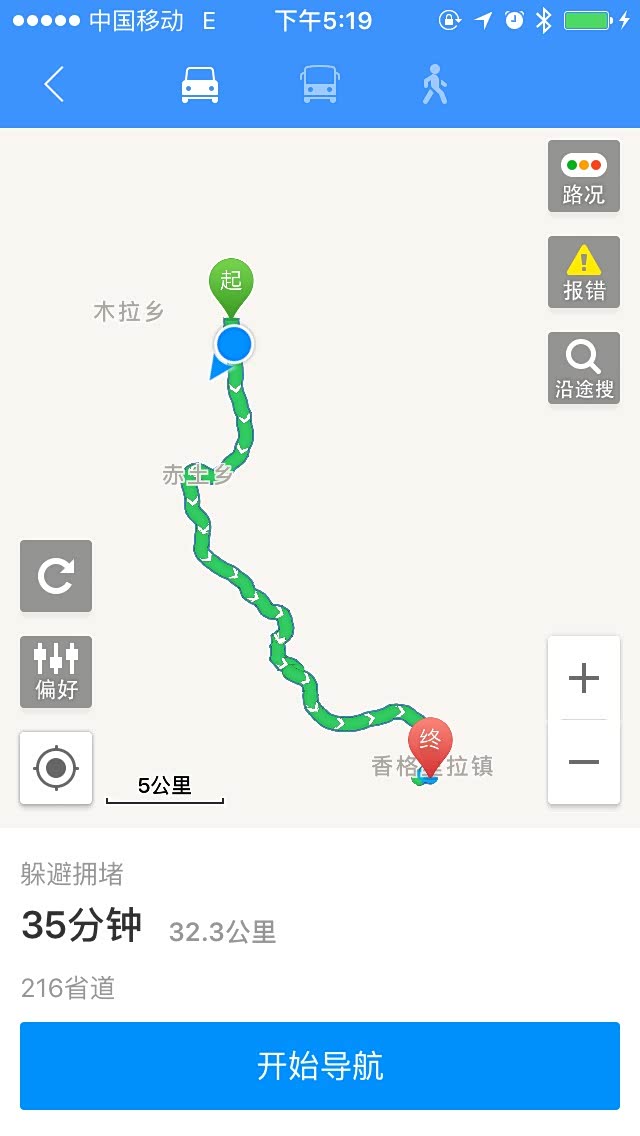
Task: Refresh the route with the reload button
Action: pos(56,576)
